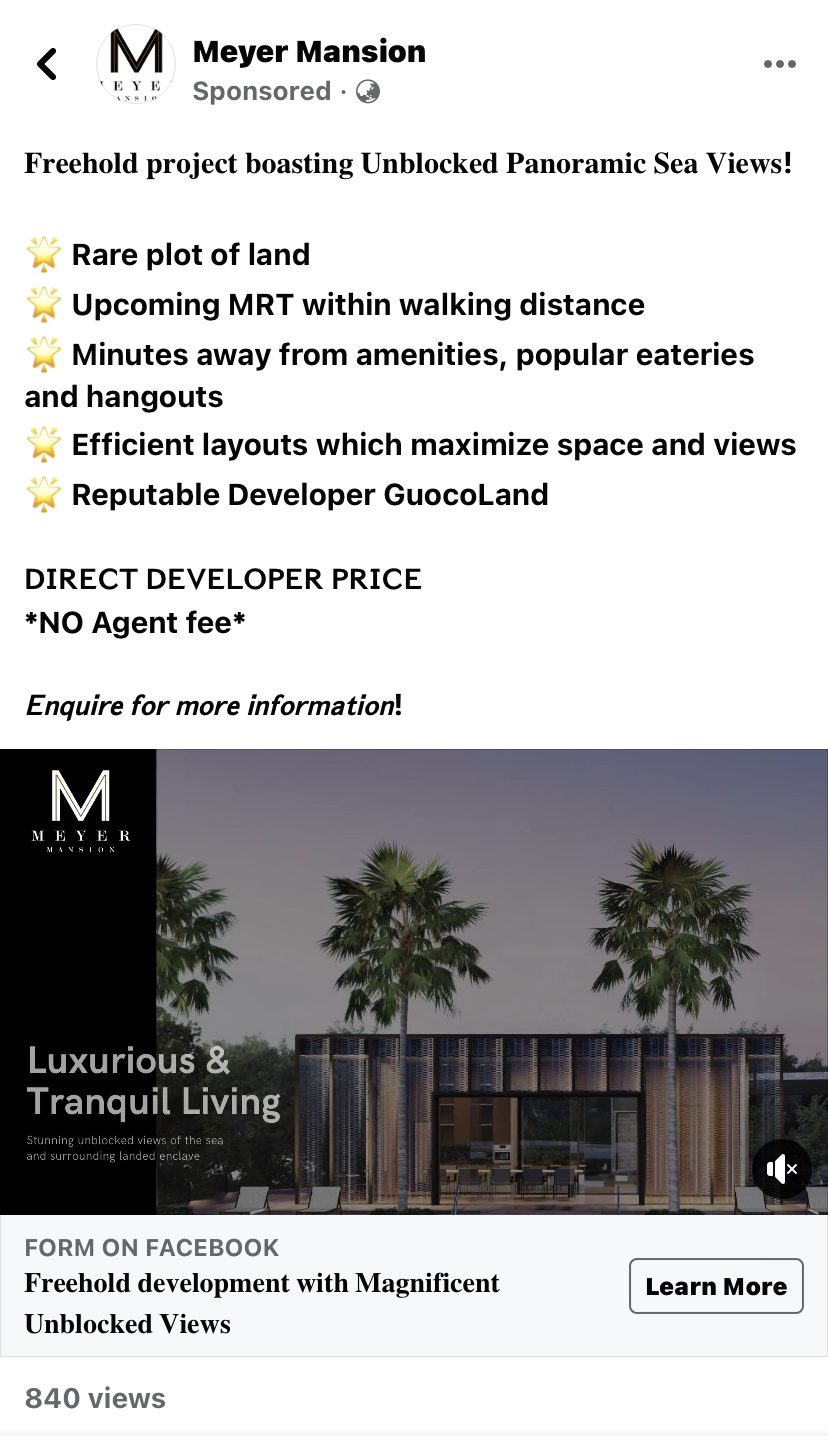Open the Meyer Mansion page name

click(x=309, y=52)
